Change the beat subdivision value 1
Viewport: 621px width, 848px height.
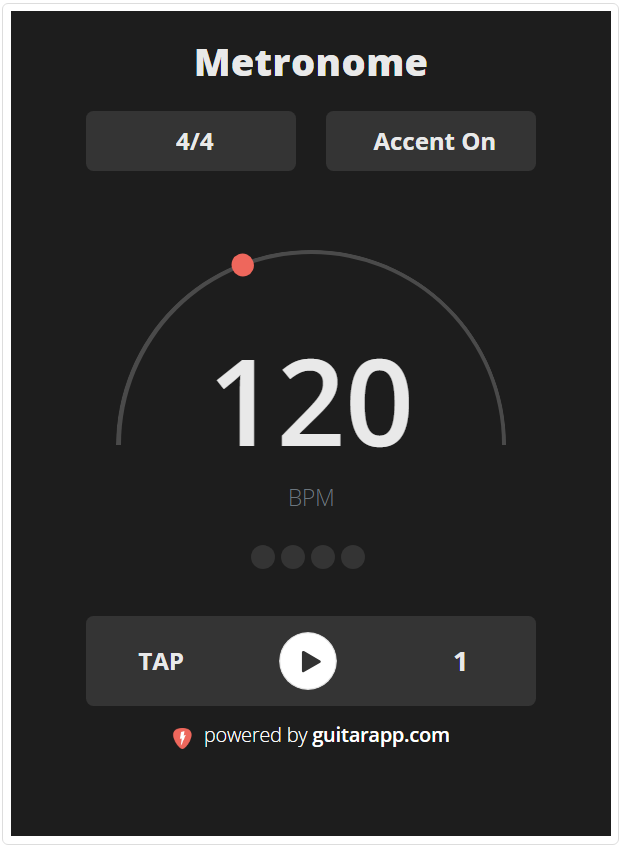tap(460, 661)
